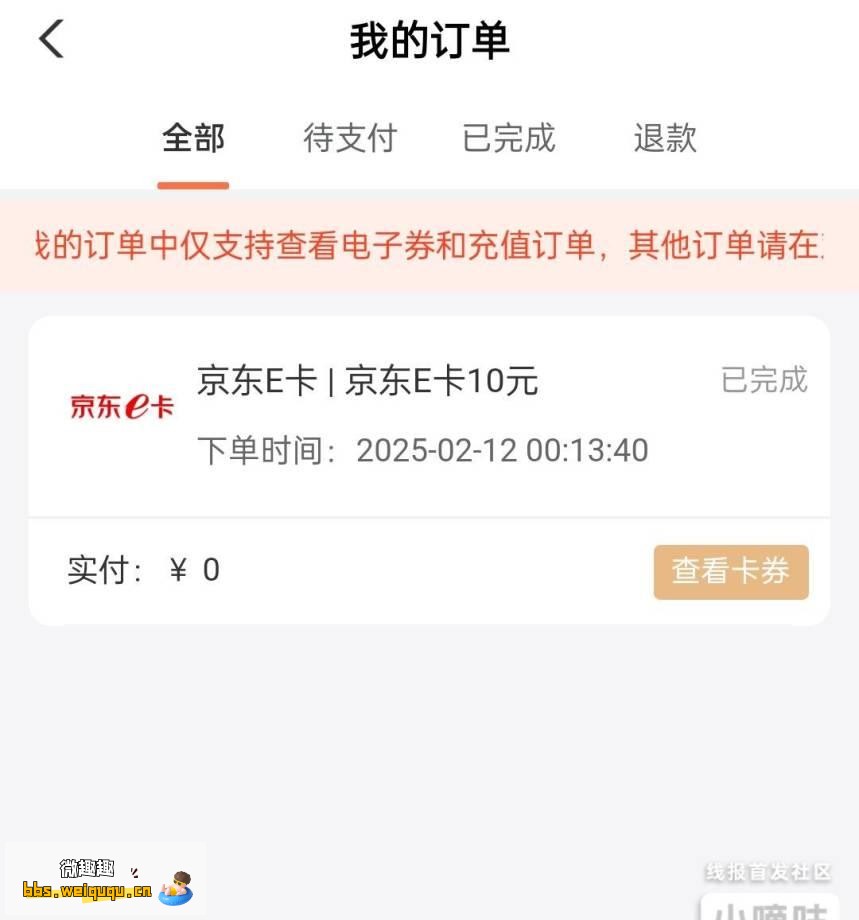Switch to the 待支付 tab
859x920 pixels.
click(350, 138)
